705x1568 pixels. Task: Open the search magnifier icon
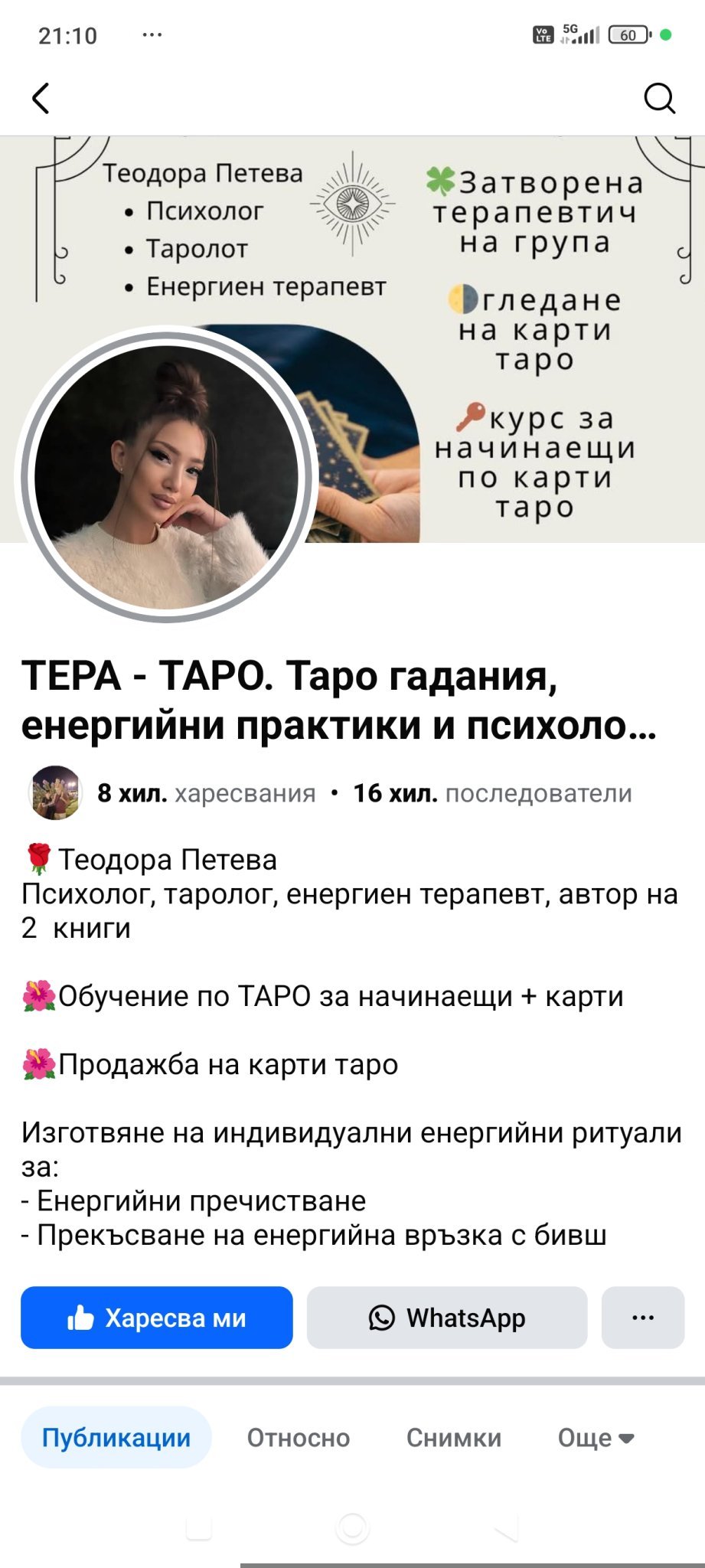(x=659, y=98)
